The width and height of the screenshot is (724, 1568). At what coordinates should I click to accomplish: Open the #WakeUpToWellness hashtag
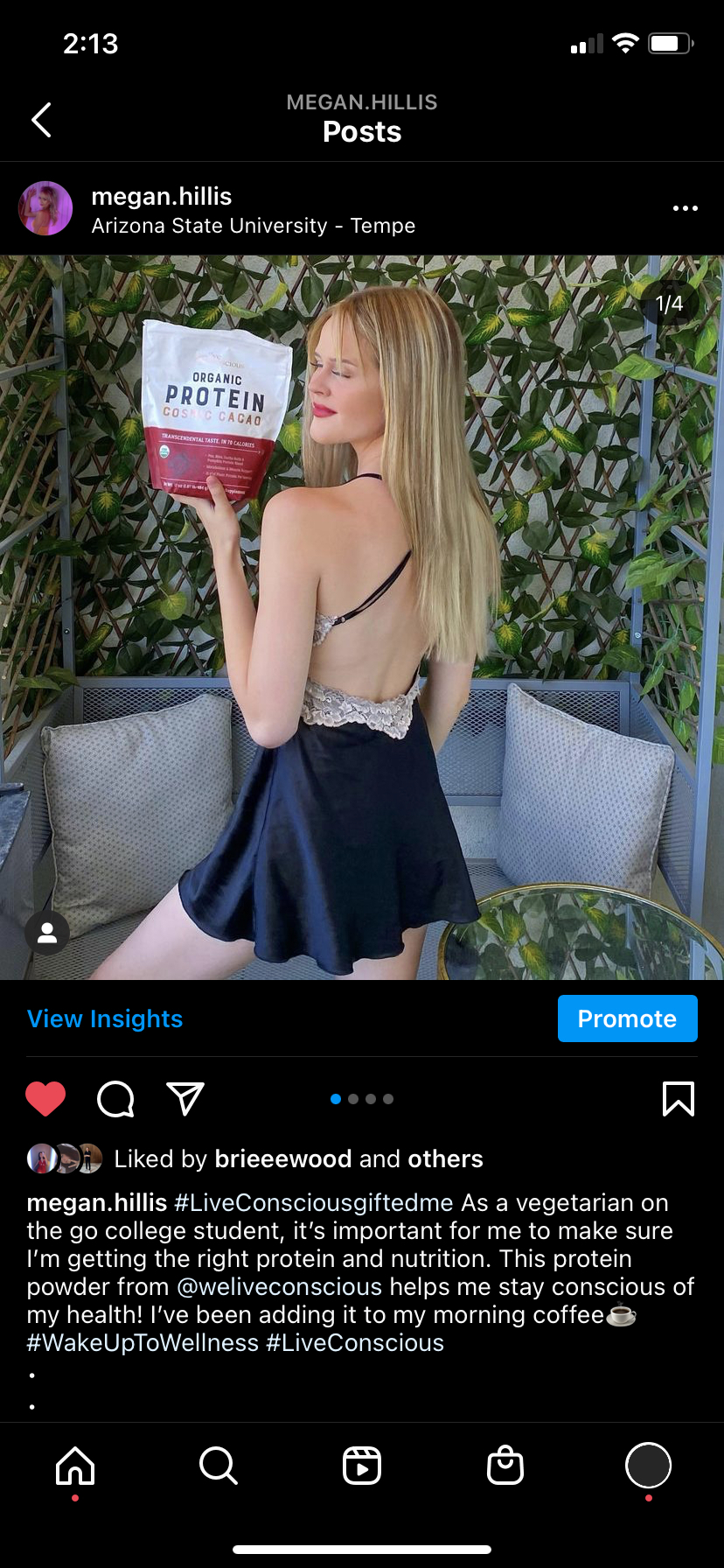click(x=143, y=1343)
